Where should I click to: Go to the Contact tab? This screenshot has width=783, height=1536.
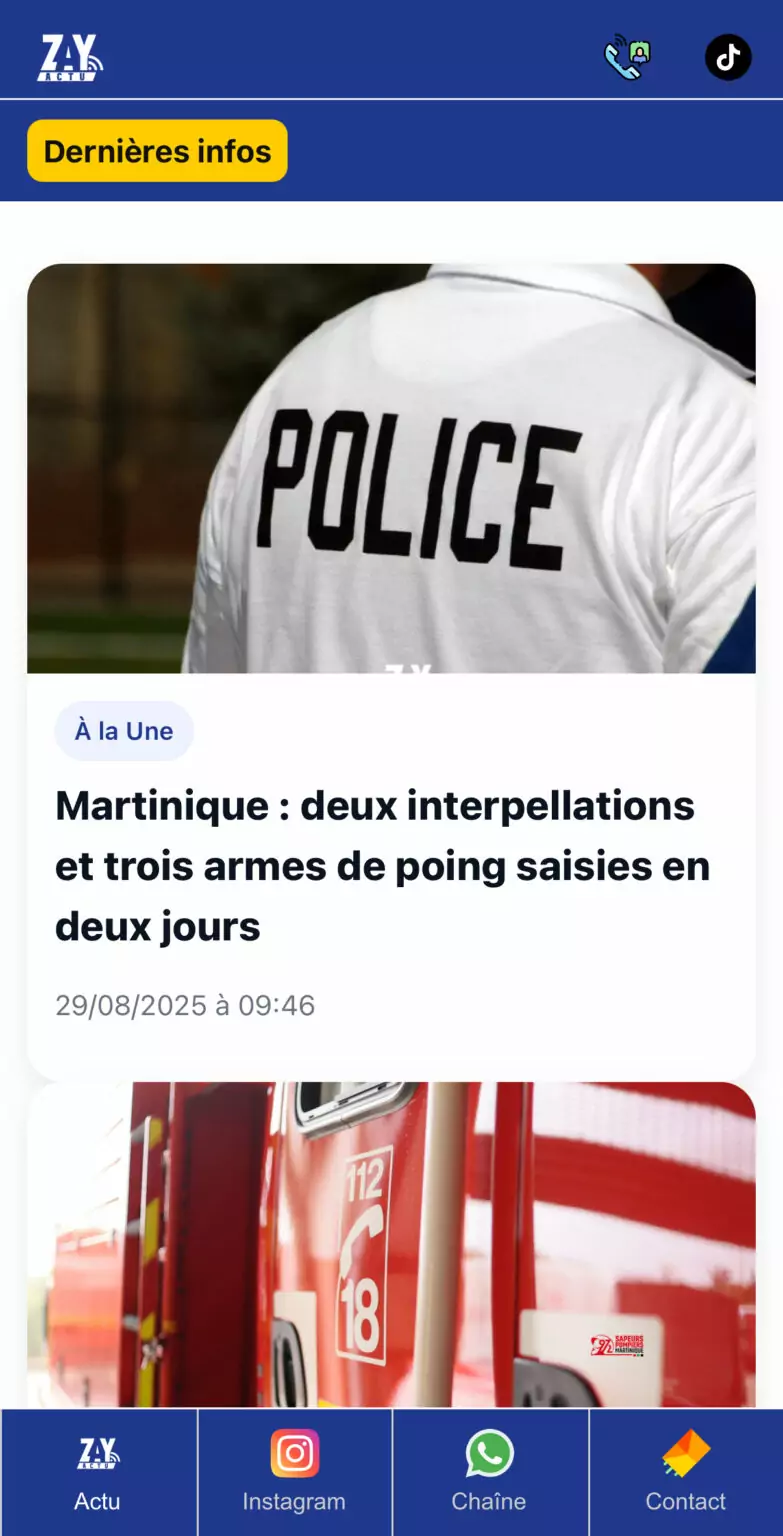click(x=685, y=1473)
